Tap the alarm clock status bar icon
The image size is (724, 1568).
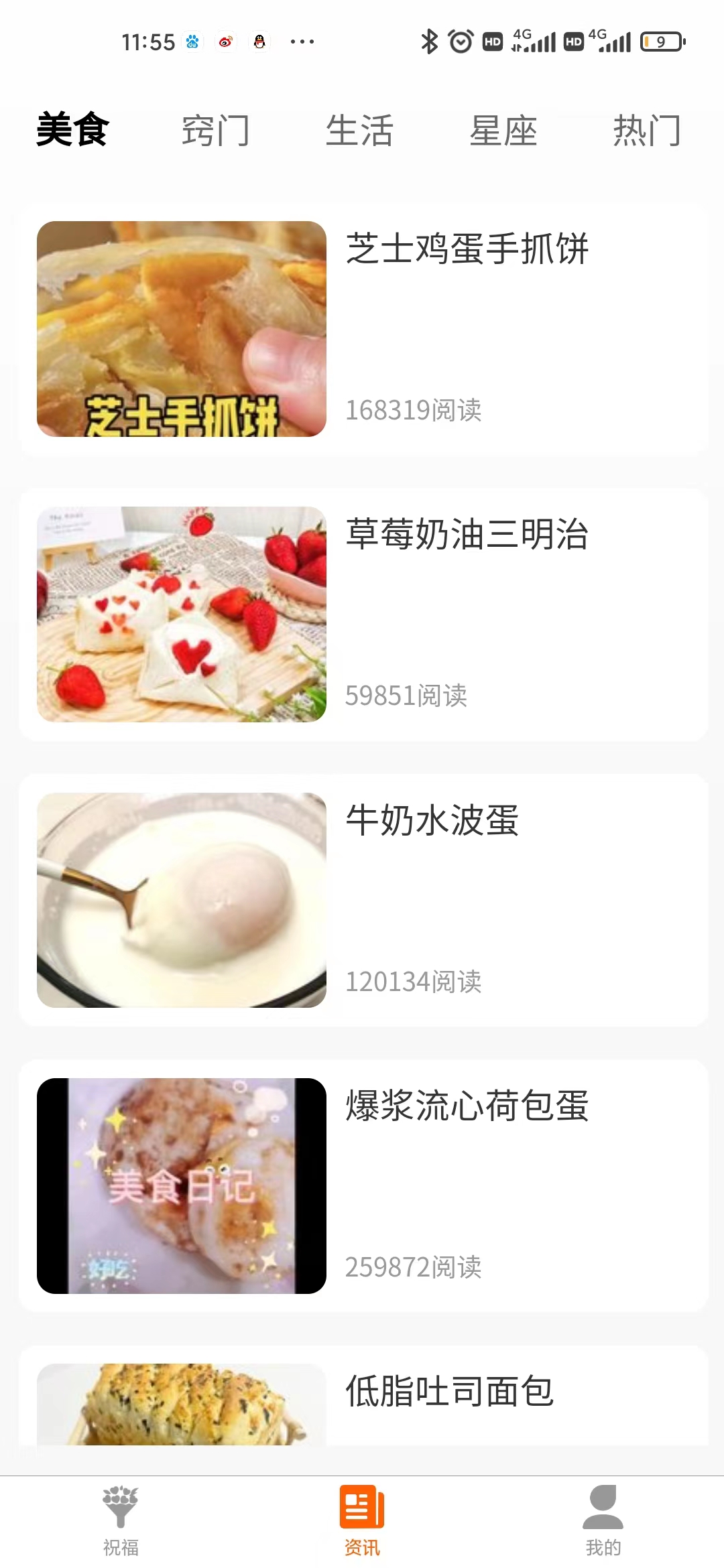pos(459,42)
